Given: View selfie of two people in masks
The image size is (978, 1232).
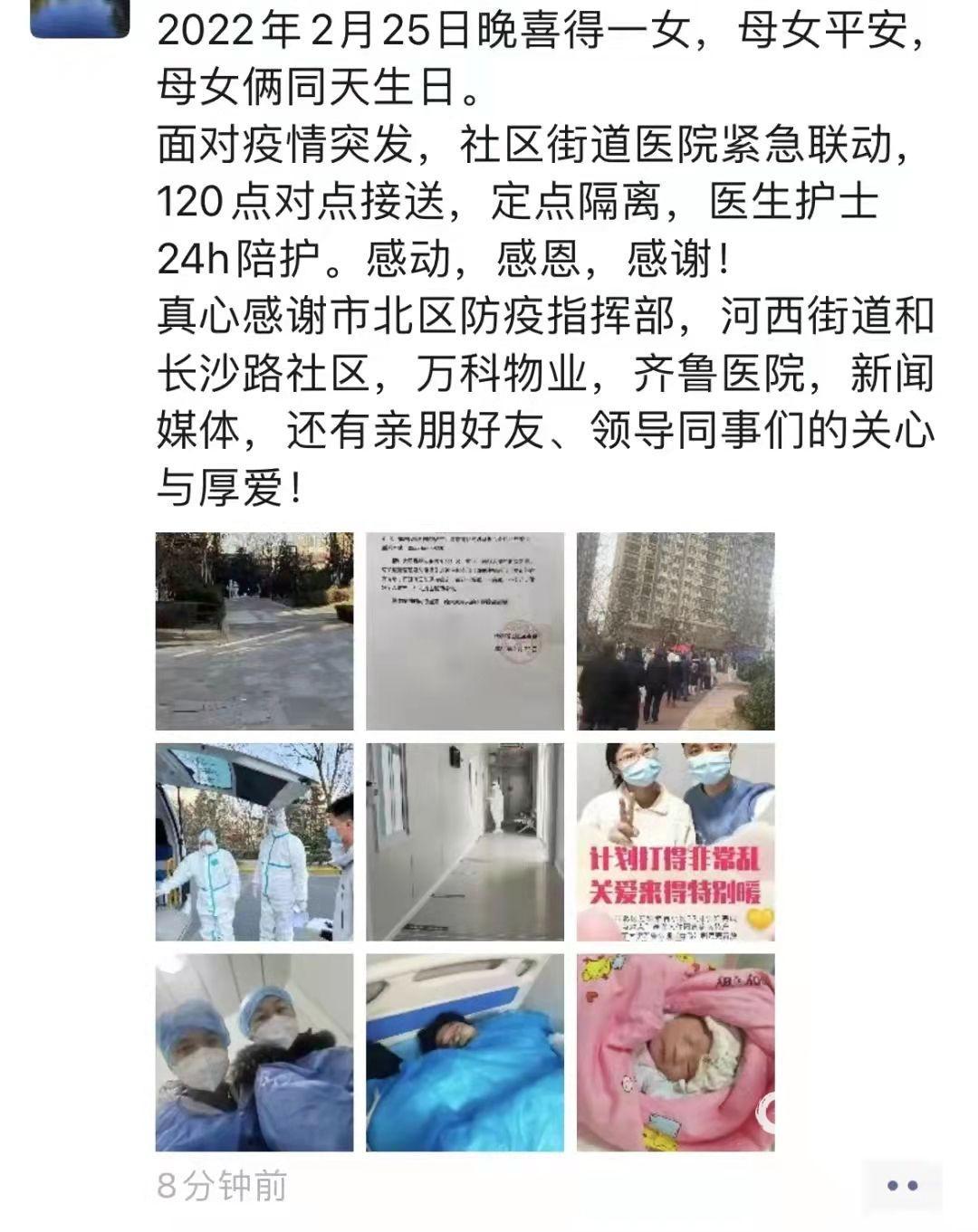Looking at the screenshot, I should coord(254,1053).
